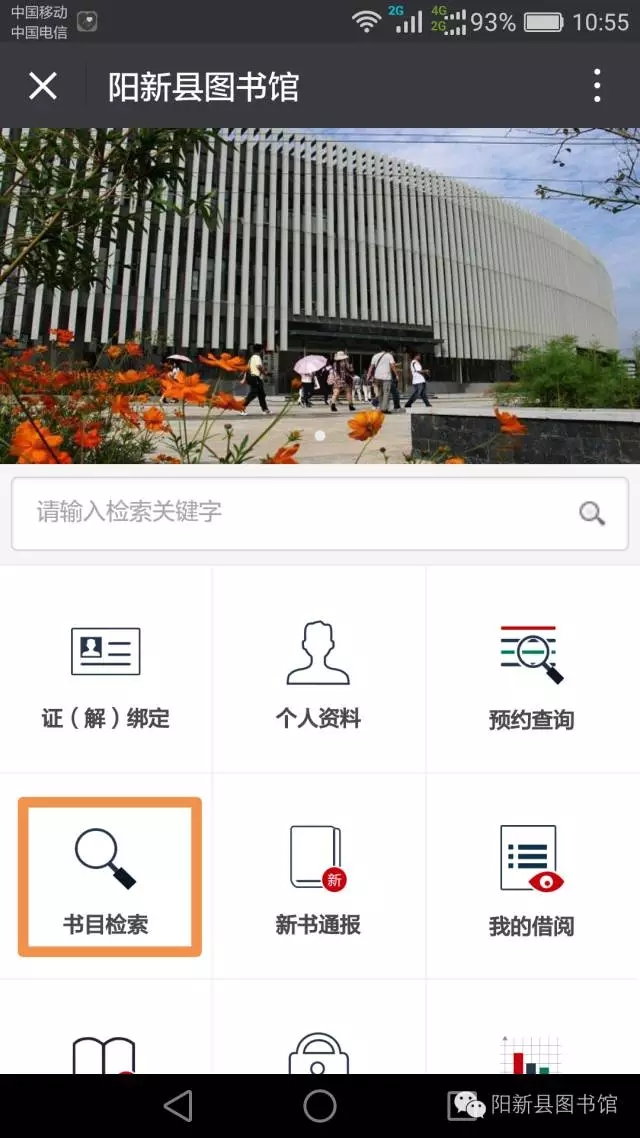The image size is (640, 1138).
Task: Close the 阳新县图书馆 page
Action: pyautogui.click(x=43, y=86)
